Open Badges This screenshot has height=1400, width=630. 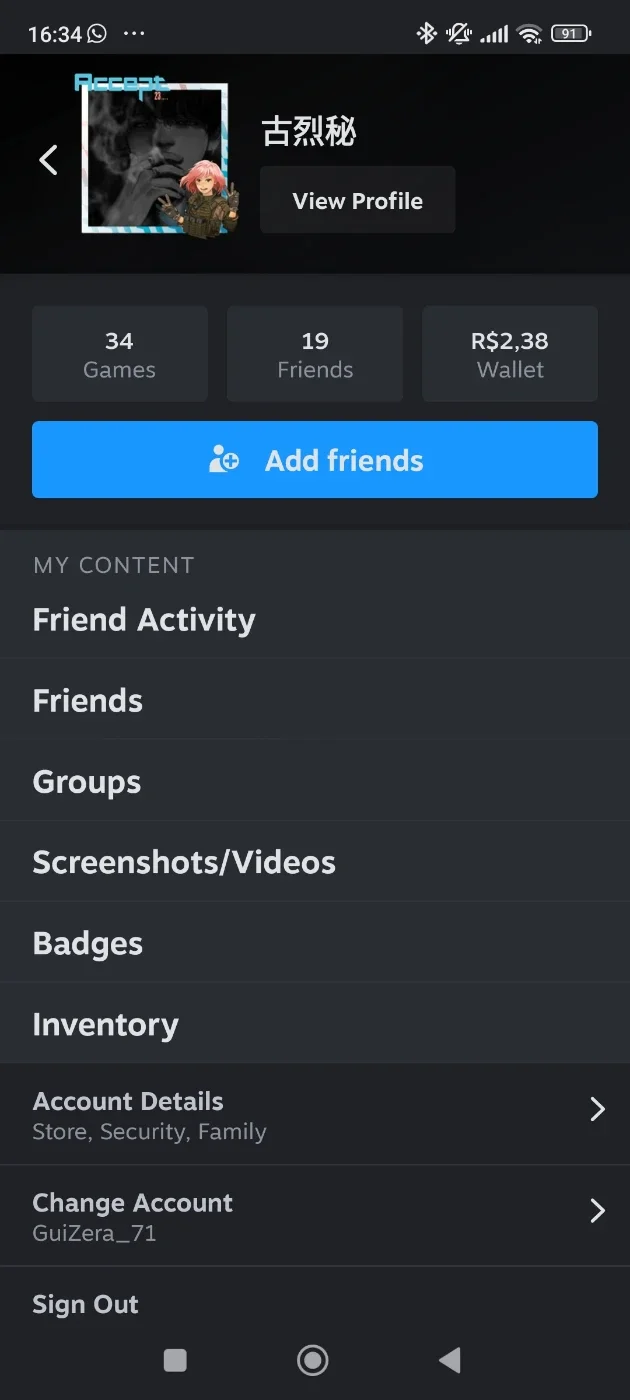pos(315,943)
